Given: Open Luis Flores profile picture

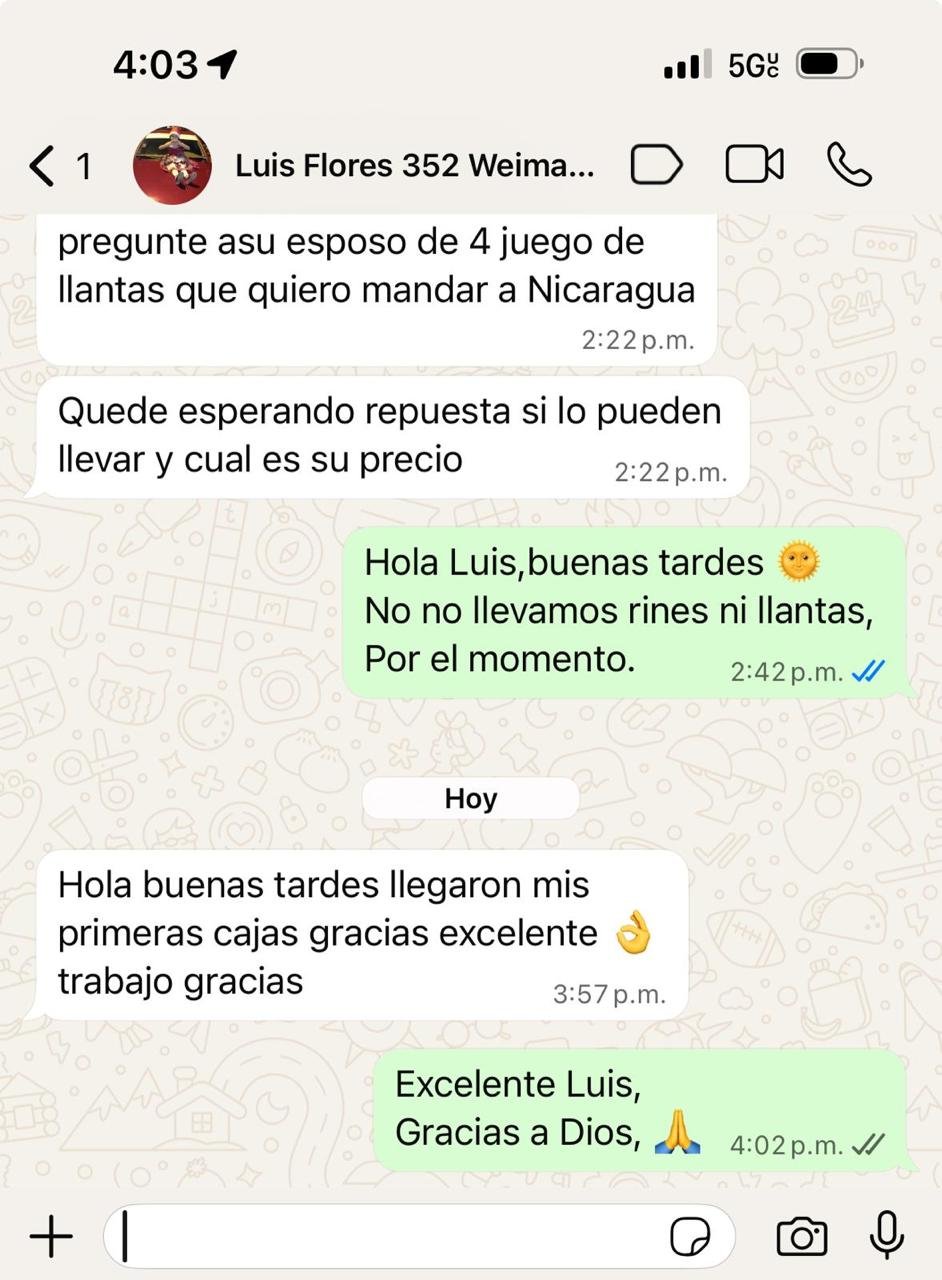Looking at the screenshot, I should 172,166.
